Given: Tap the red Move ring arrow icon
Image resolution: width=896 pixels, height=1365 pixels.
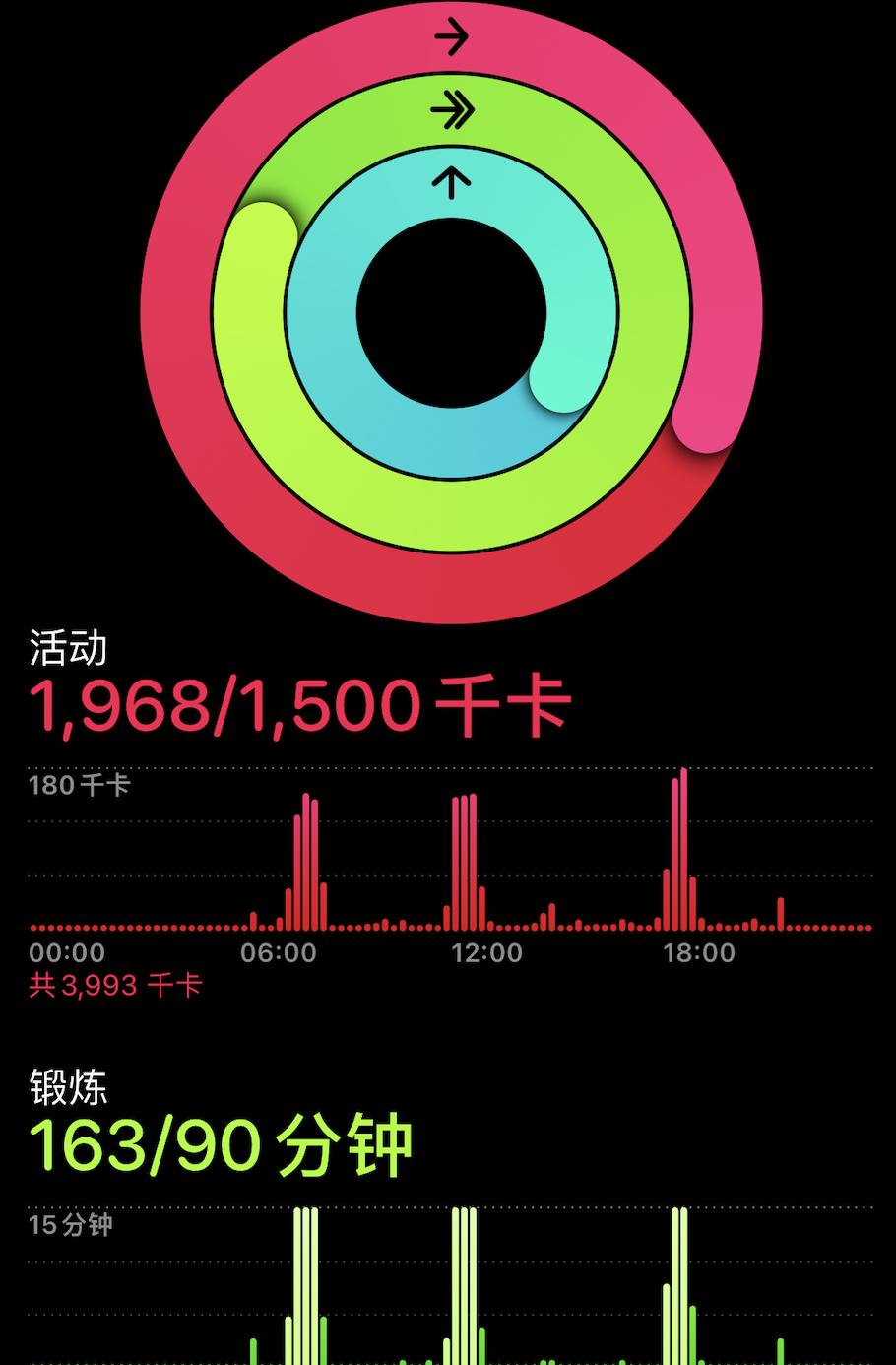Looking at the screenshot, I should [451, 38].
